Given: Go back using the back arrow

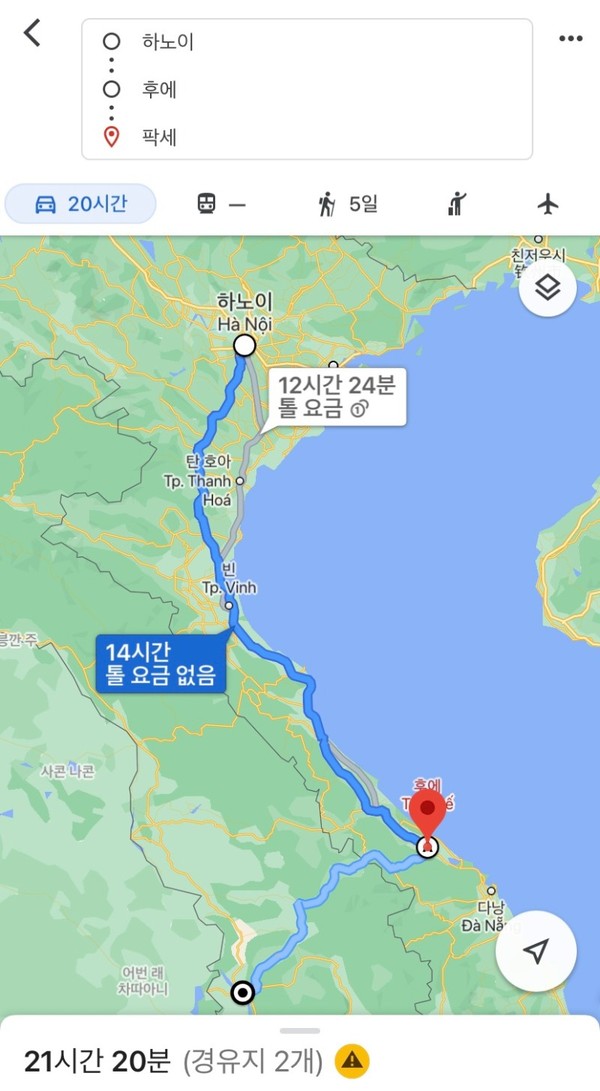Looking at the screenshot, I should pos(33,33).
